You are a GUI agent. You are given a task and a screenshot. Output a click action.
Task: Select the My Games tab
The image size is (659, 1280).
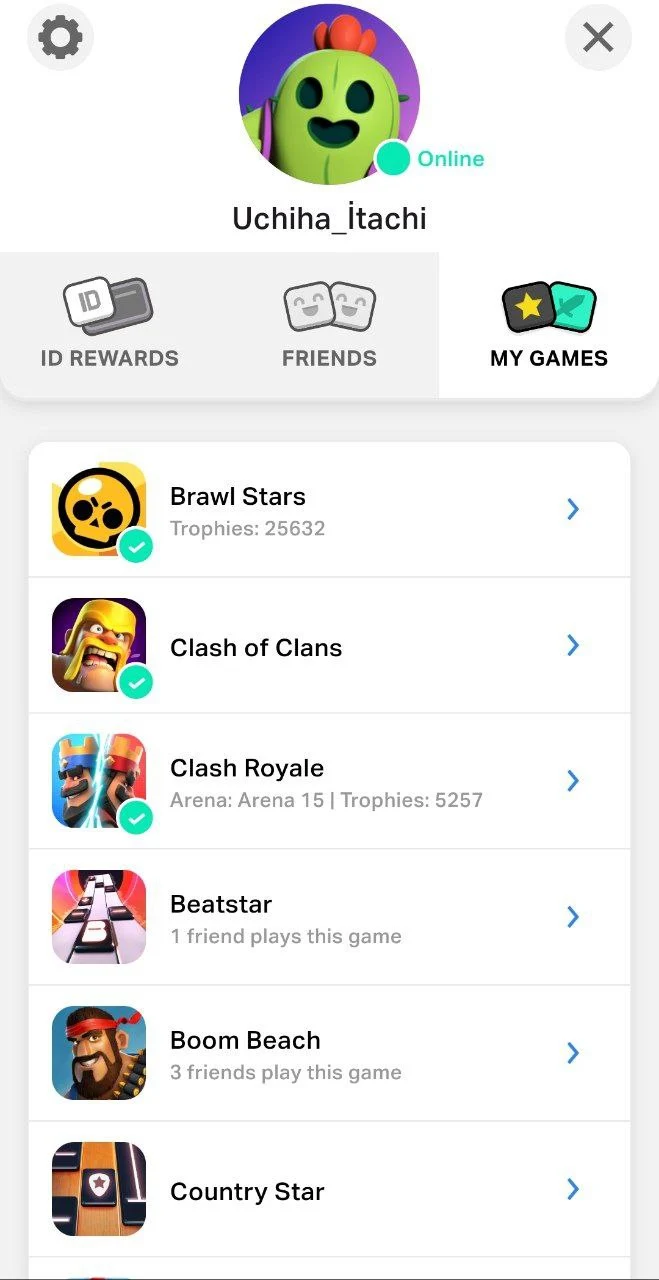pos(548,325)
